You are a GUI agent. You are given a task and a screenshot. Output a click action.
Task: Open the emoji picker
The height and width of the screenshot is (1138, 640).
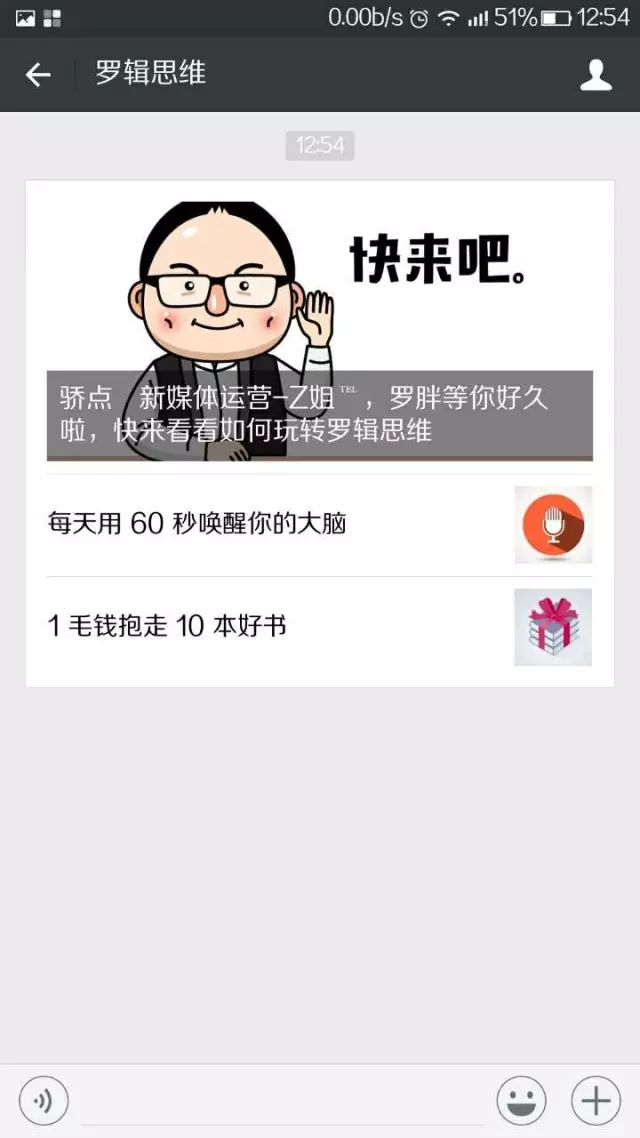(x=521, y=1101)
